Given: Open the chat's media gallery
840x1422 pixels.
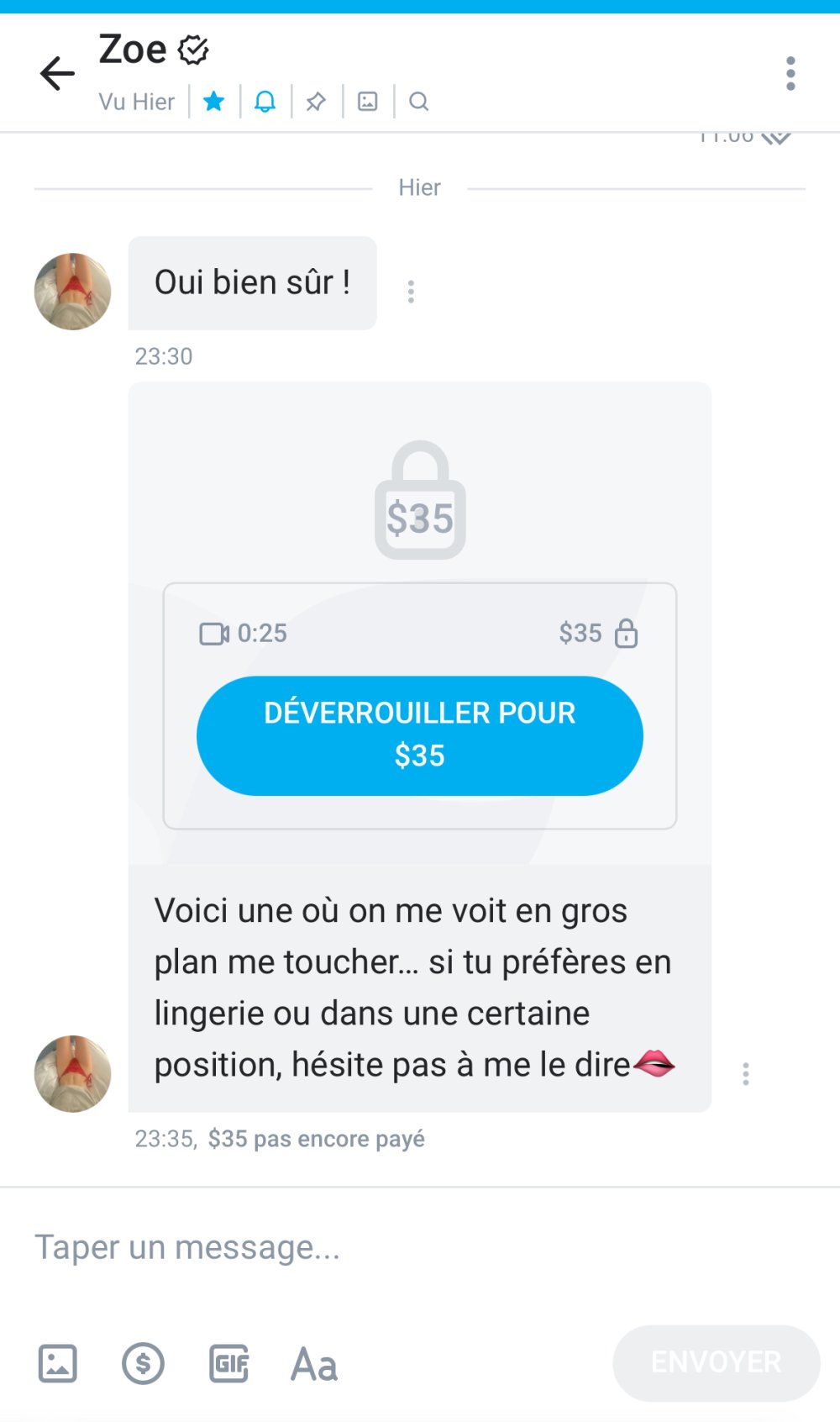Looking at the screenshot, I should coord(368,102).
